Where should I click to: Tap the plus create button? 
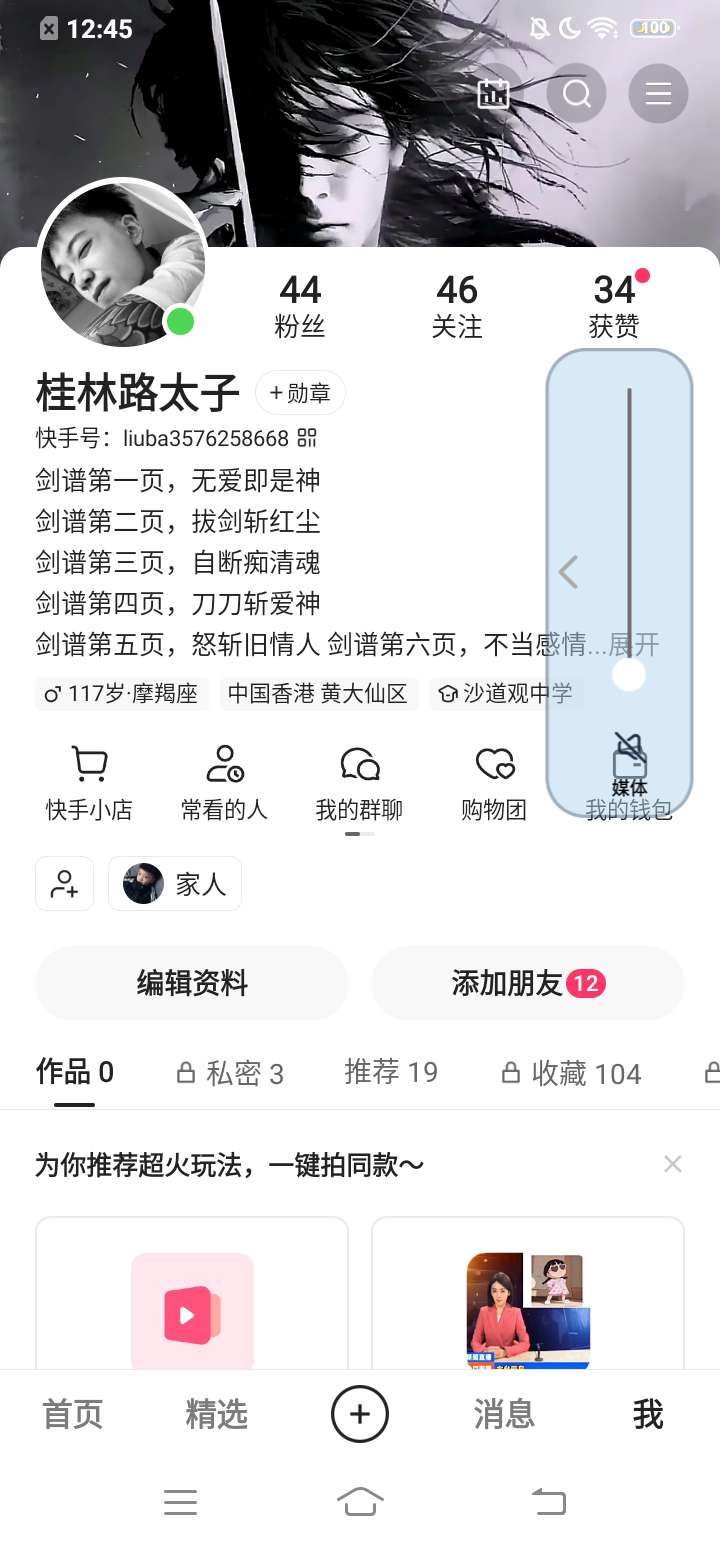[360, 1414]
